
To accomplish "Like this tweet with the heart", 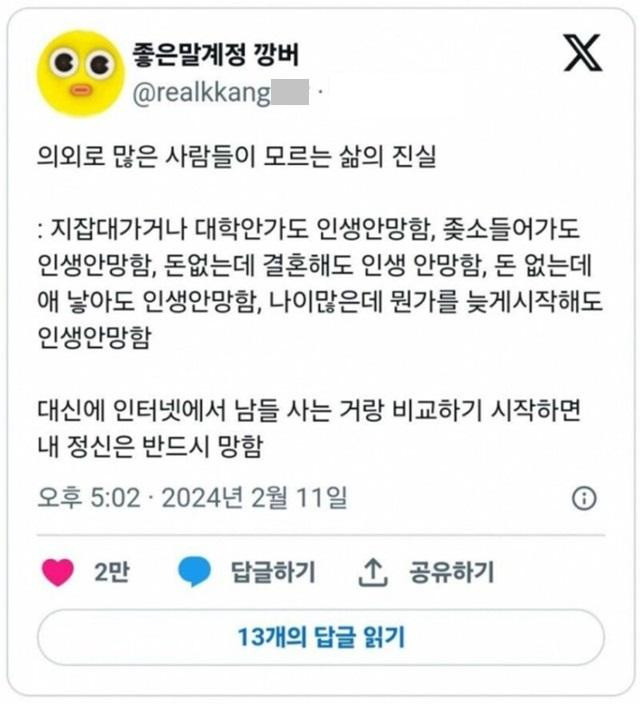I will 58,572.
